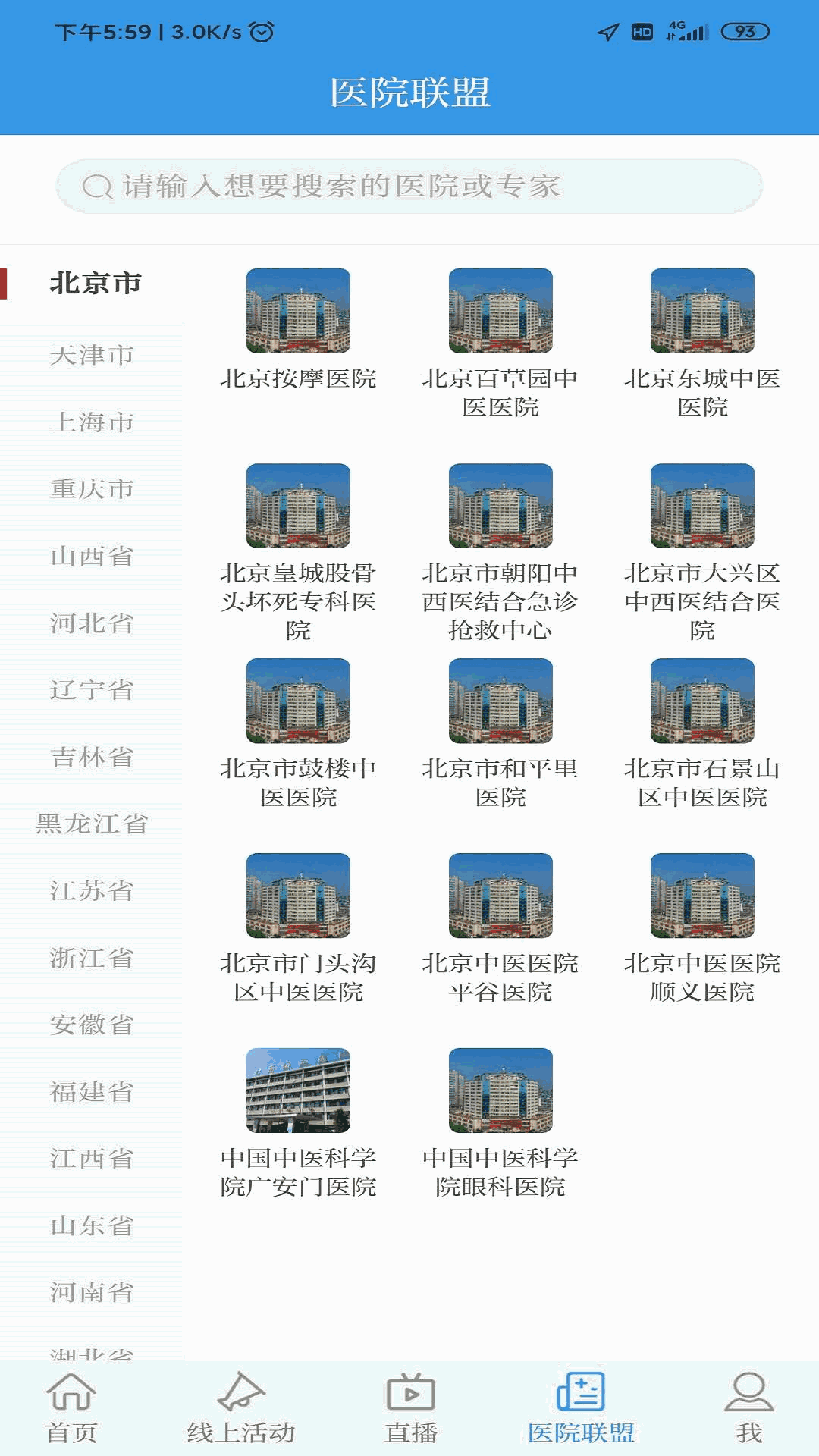The height and width of the screenshot is (1456, 819).
Task: Choose 黑龙江省 from the province list
Action: 92,824
